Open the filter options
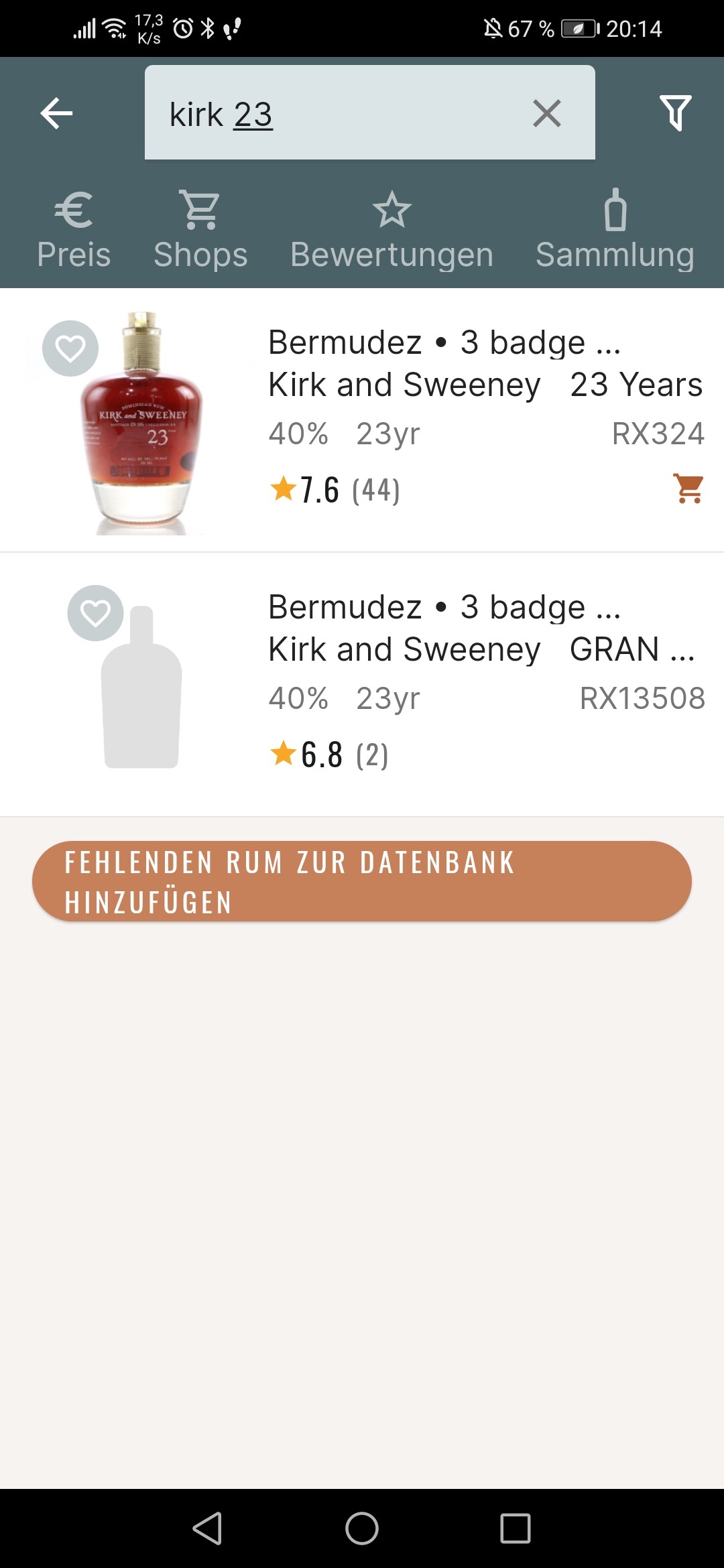The height and width of the screenshot is (1568, 724). (675, 113)
